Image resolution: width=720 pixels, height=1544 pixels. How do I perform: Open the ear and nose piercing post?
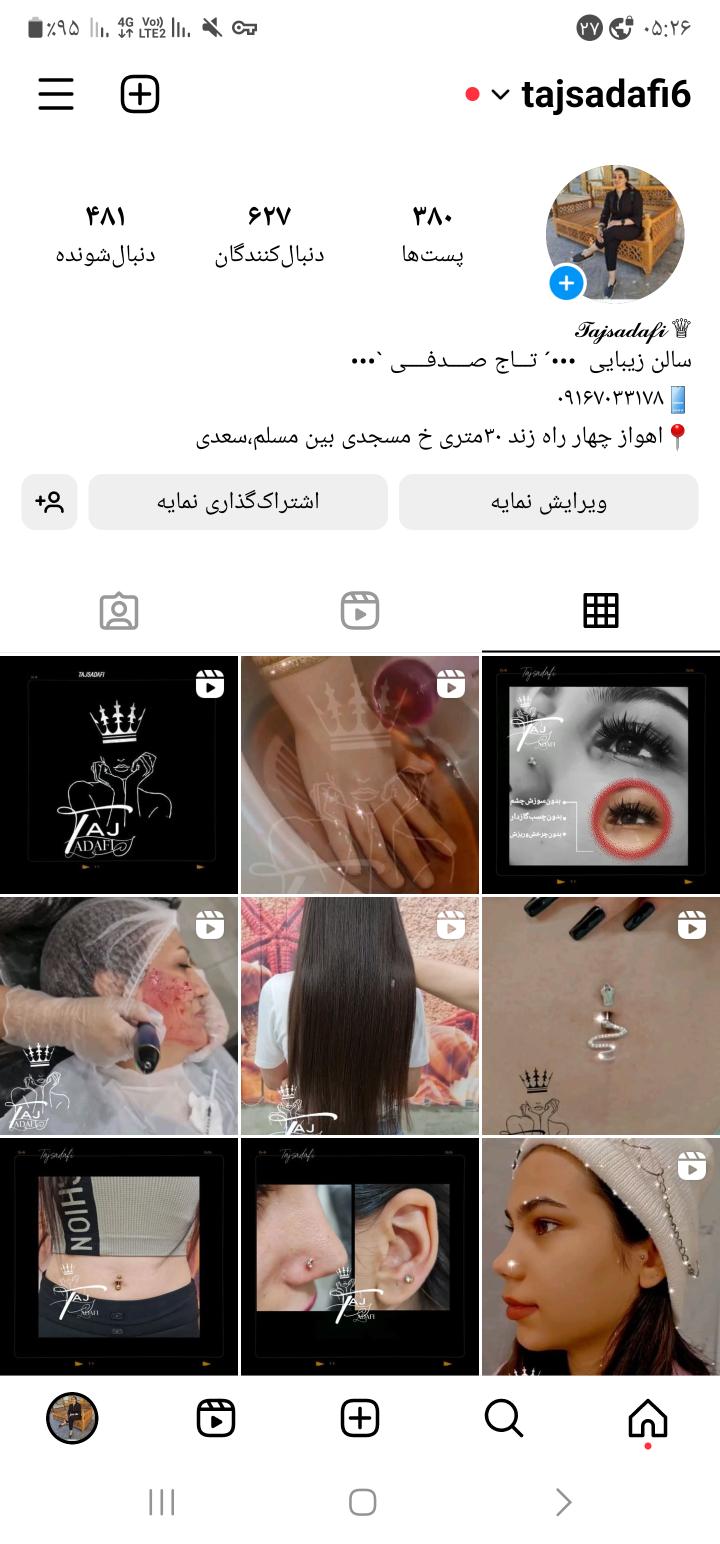click(360, 1257)
